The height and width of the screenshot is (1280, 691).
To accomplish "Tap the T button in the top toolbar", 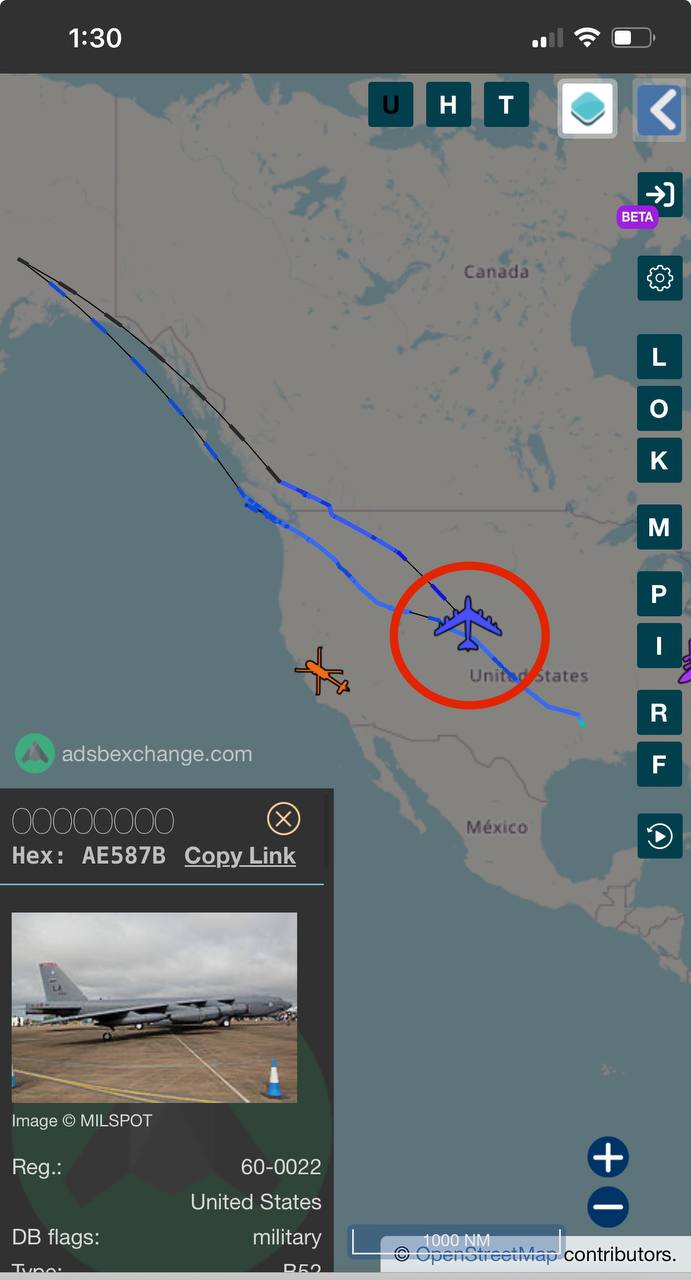I will point(506,105).
